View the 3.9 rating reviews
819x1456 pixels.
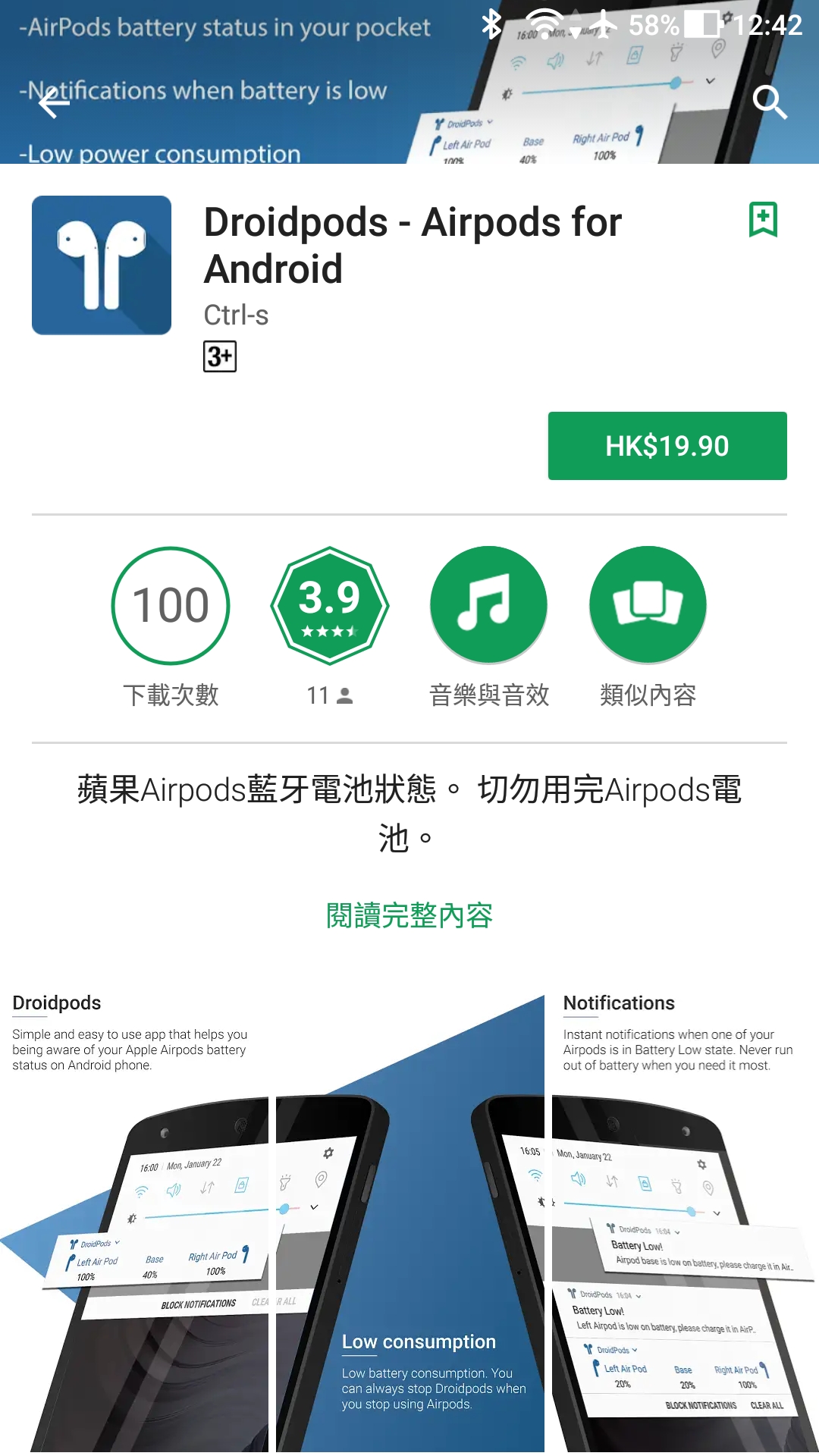click(330, 626)
